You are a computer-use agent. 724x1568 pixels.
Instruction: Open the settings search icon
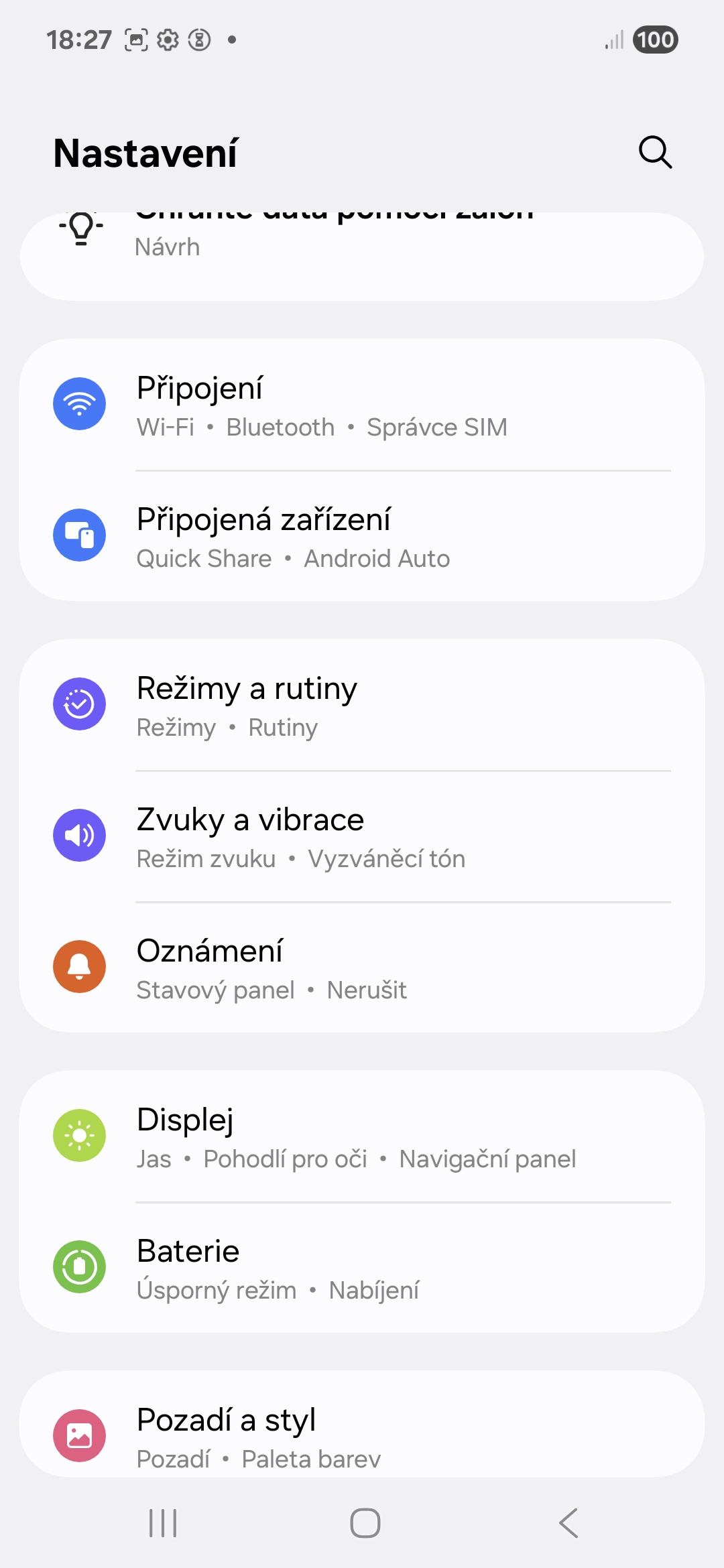655,153
